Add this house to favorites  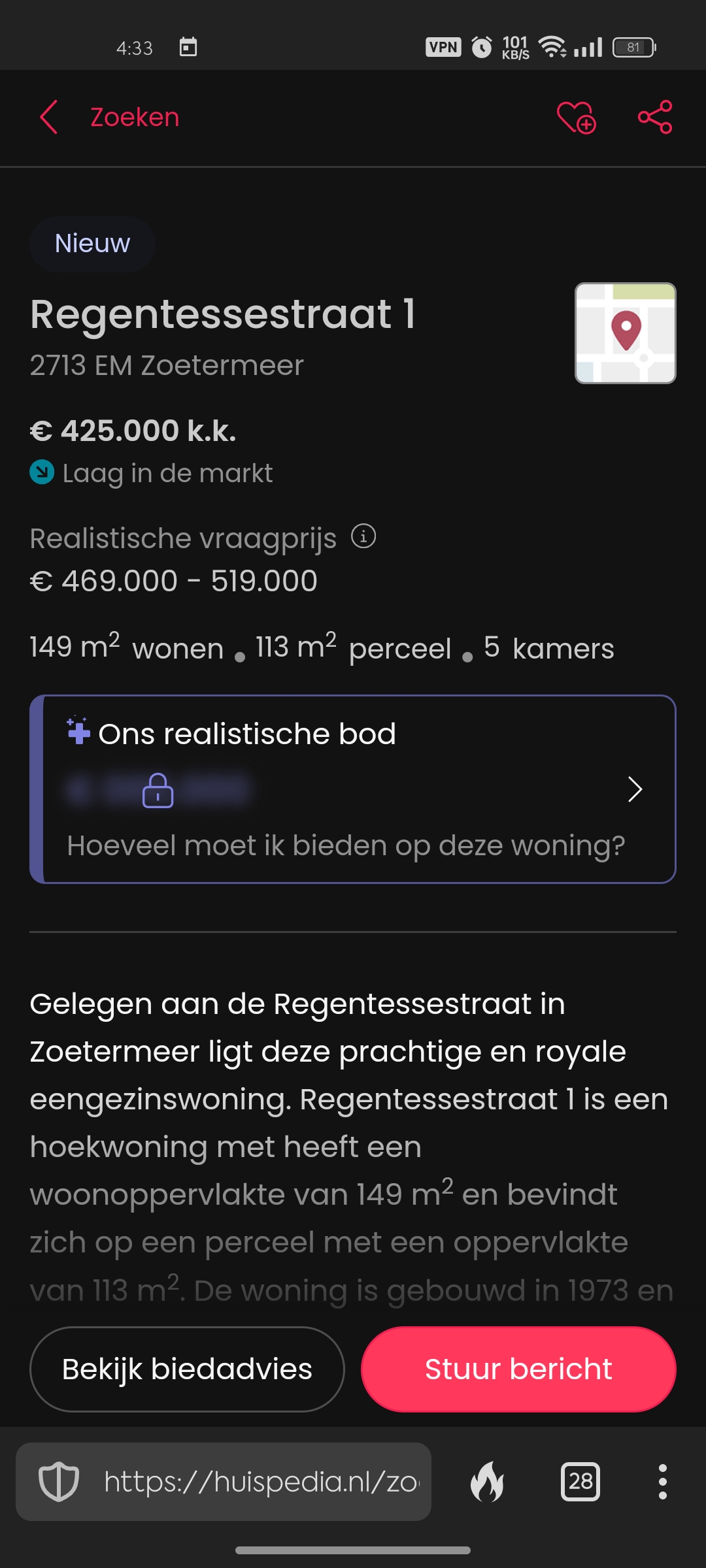[576, 118]
